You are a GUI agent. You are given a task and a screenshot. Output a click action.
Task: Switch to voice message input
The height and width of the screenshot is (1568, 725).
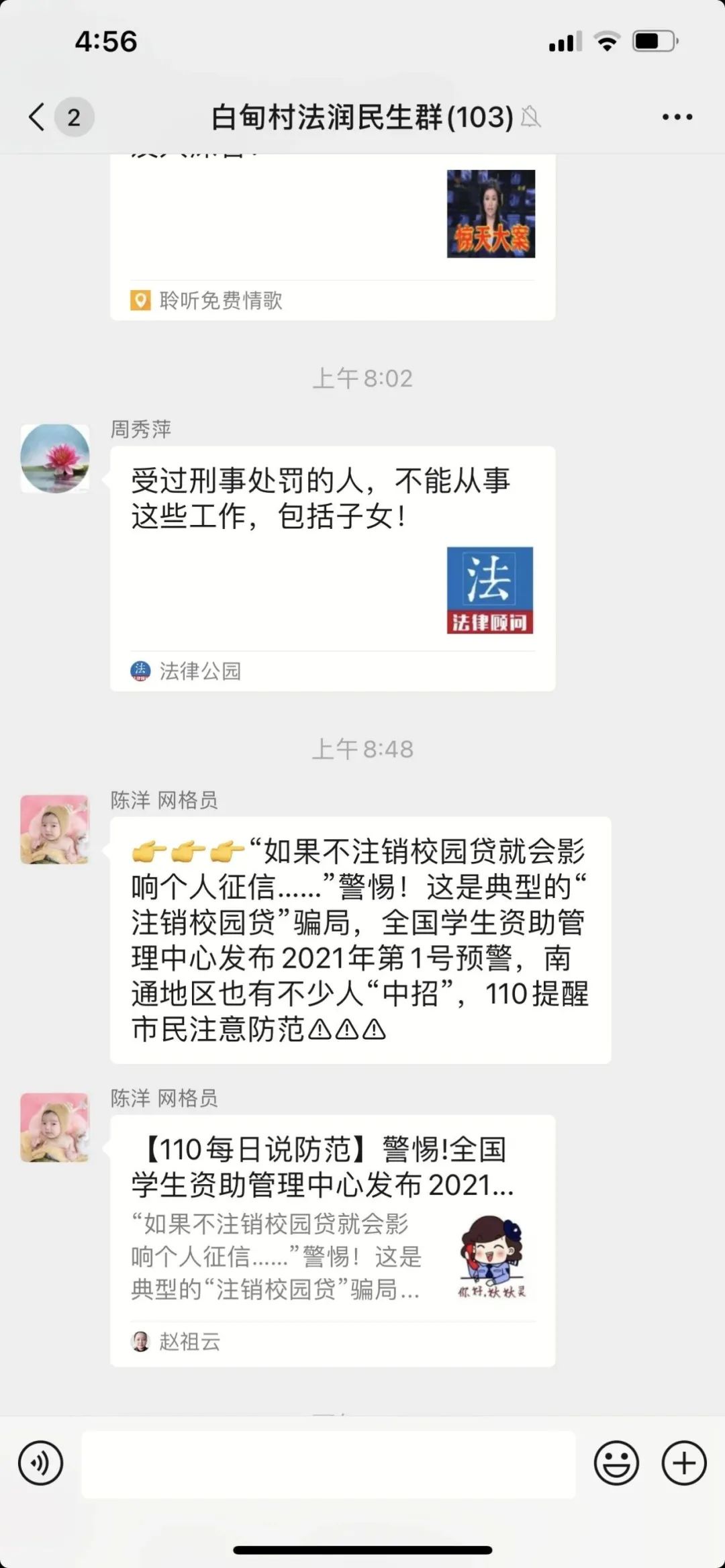[40, 1463]
